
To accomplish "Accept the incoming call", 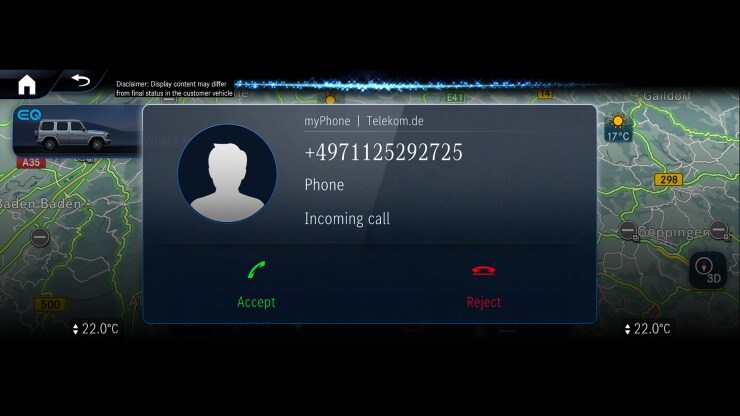I will (257, 284).
